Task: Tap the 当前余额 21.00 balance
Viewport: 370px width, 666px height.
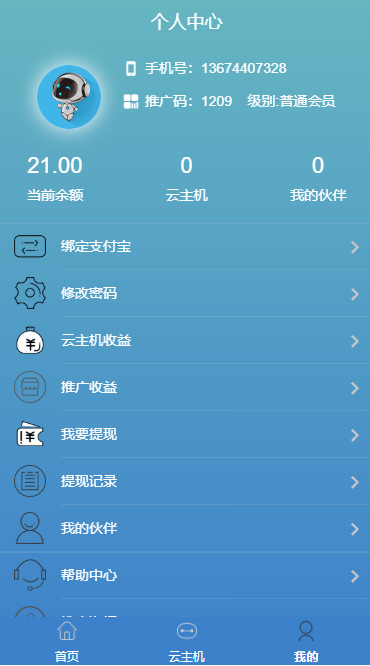Action: click(55, 178)
